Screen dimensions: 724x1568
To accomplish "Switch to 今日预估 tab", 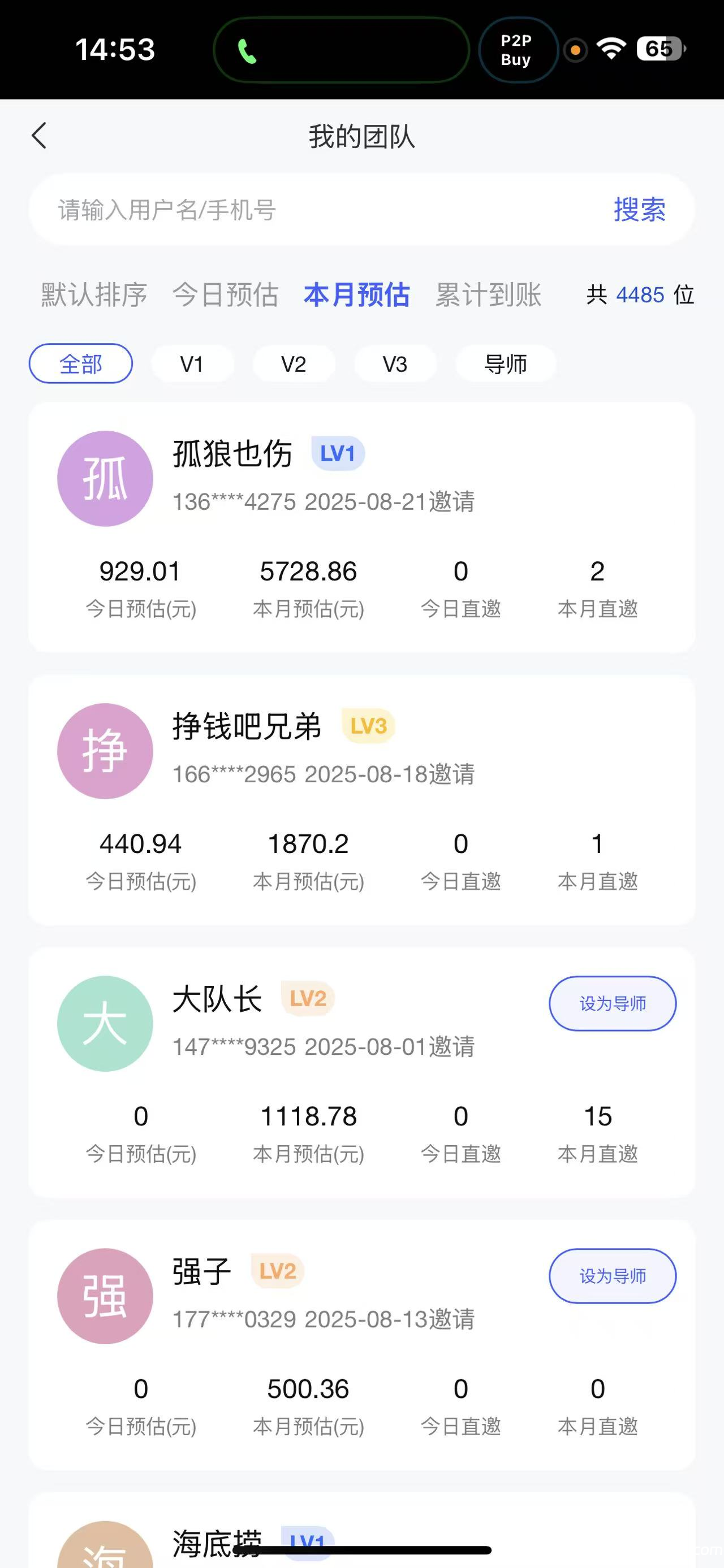I will pyautogui.click(x=225, y=295).
